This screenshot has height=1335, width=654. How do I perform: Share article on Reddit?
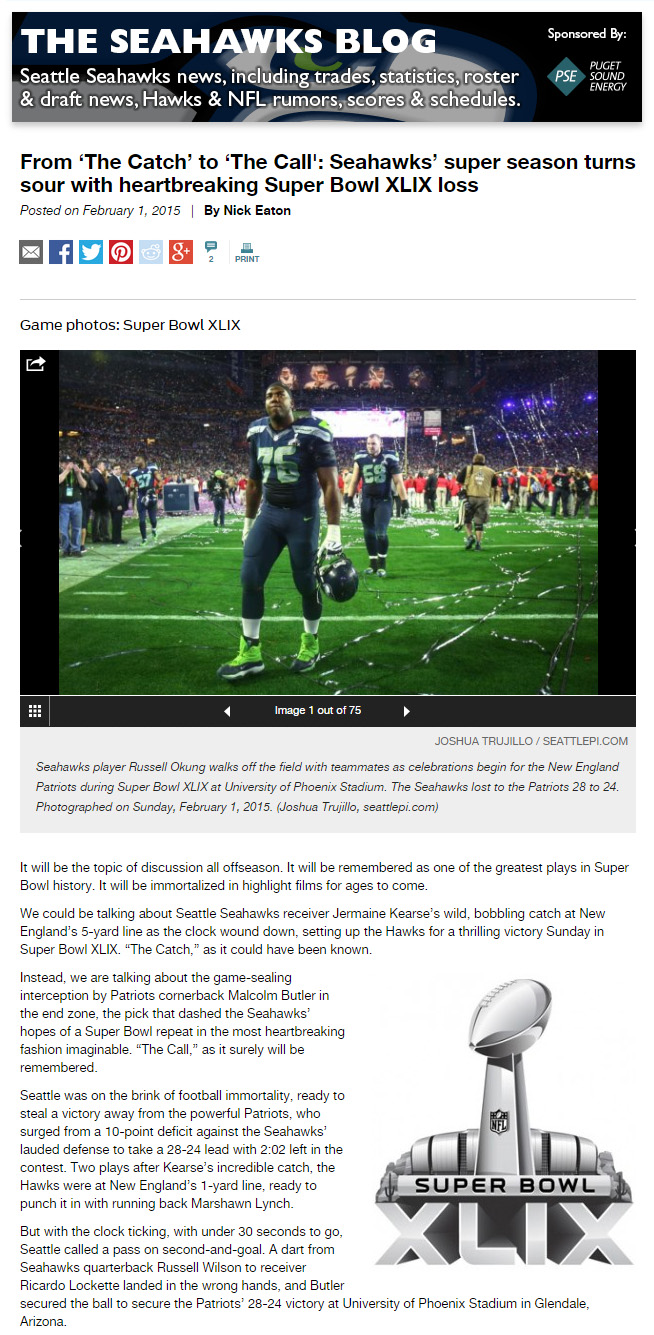point(151,252)
